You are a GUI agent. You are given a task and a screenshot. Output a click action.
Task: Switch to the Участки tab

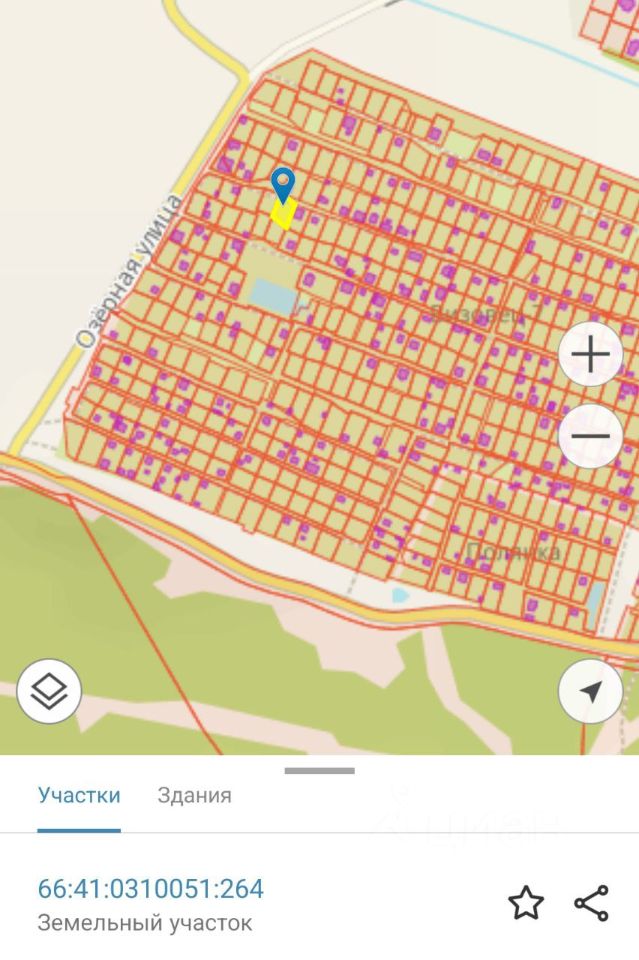79,796
